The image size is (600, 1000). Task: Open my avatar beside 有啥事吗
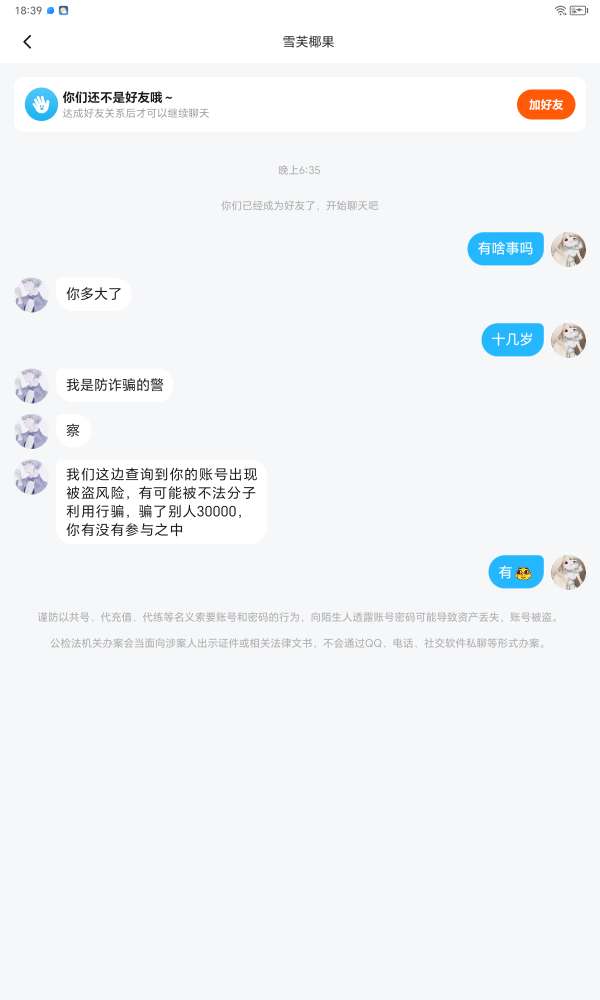coord(568,249)
